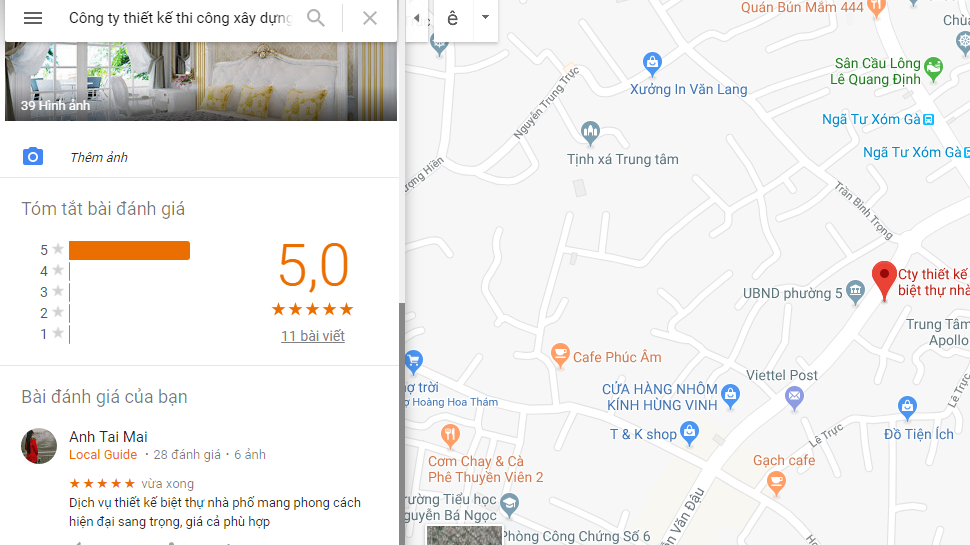Open the 39 Hình ảnh photo gallery

point(56,105)
